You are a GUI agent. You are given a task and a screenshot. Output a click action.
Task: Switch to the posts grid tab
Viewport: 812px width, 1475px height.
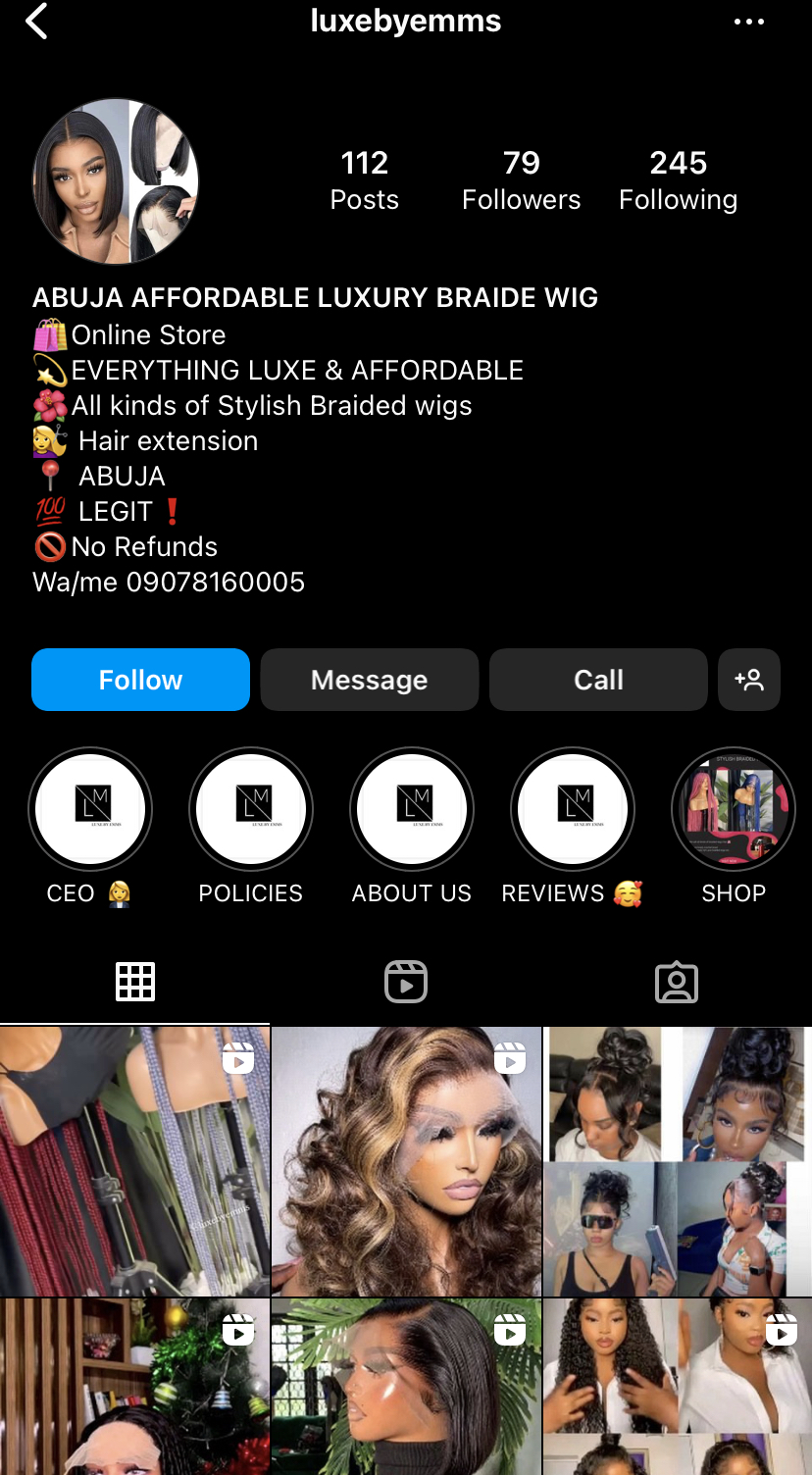pos(135,982)
